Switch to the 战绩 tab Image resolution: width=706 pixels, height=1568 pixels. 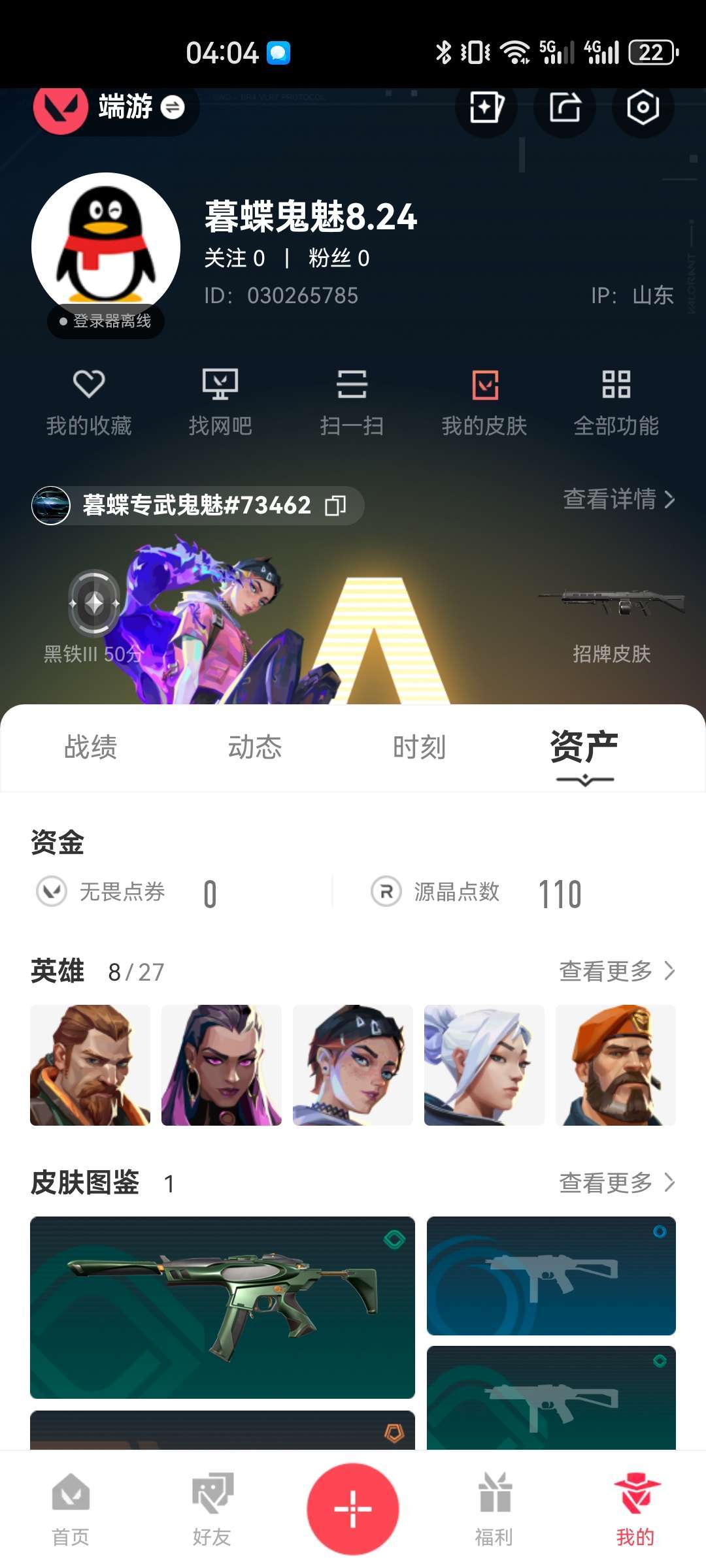(91, 747)
